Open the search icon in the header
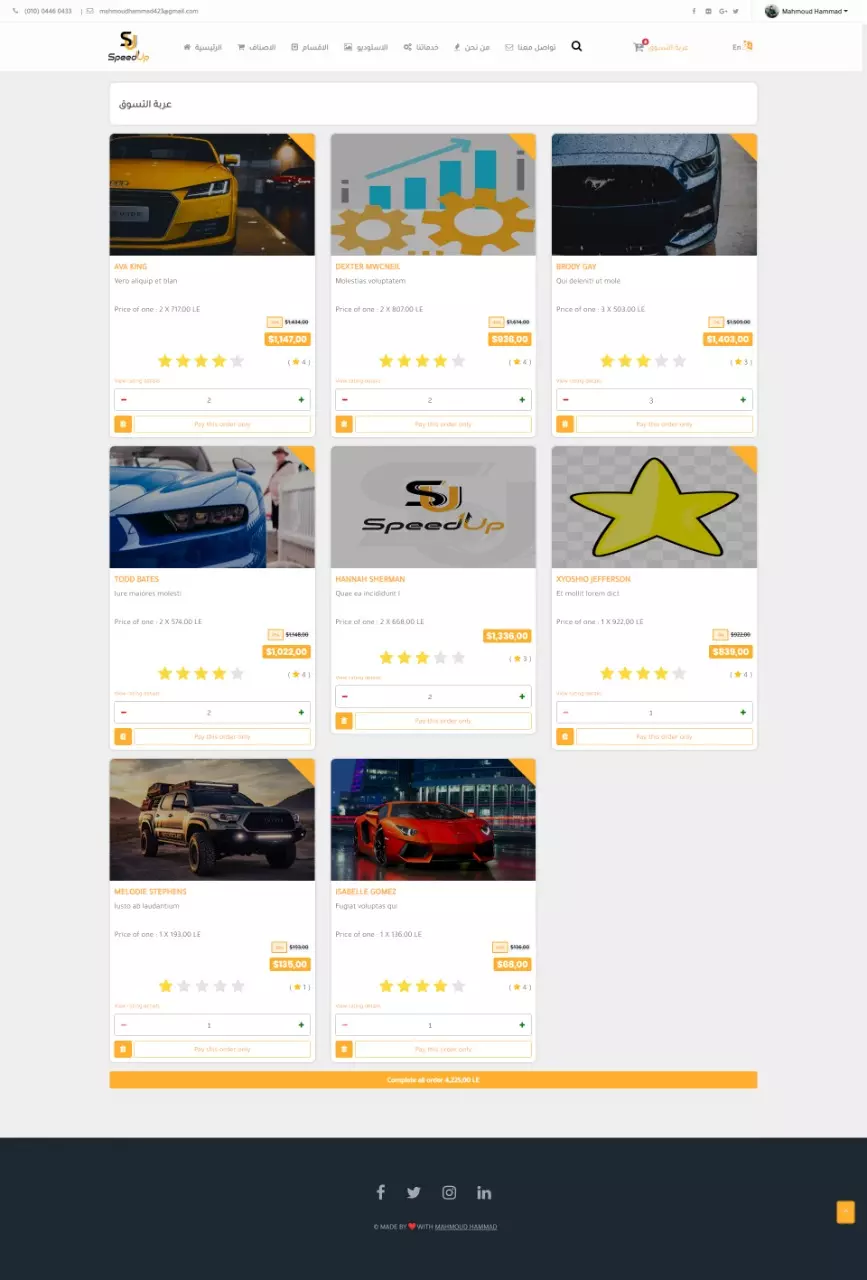The image size is (867, 1280). [x=576, y=46]
